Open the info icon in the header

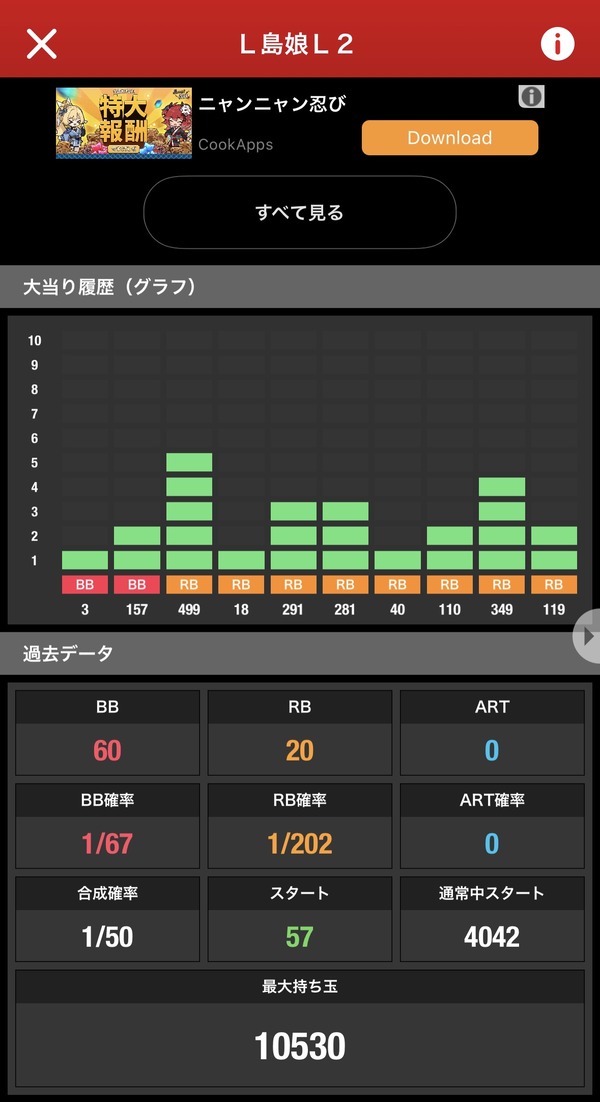click(x=557, y=44)
